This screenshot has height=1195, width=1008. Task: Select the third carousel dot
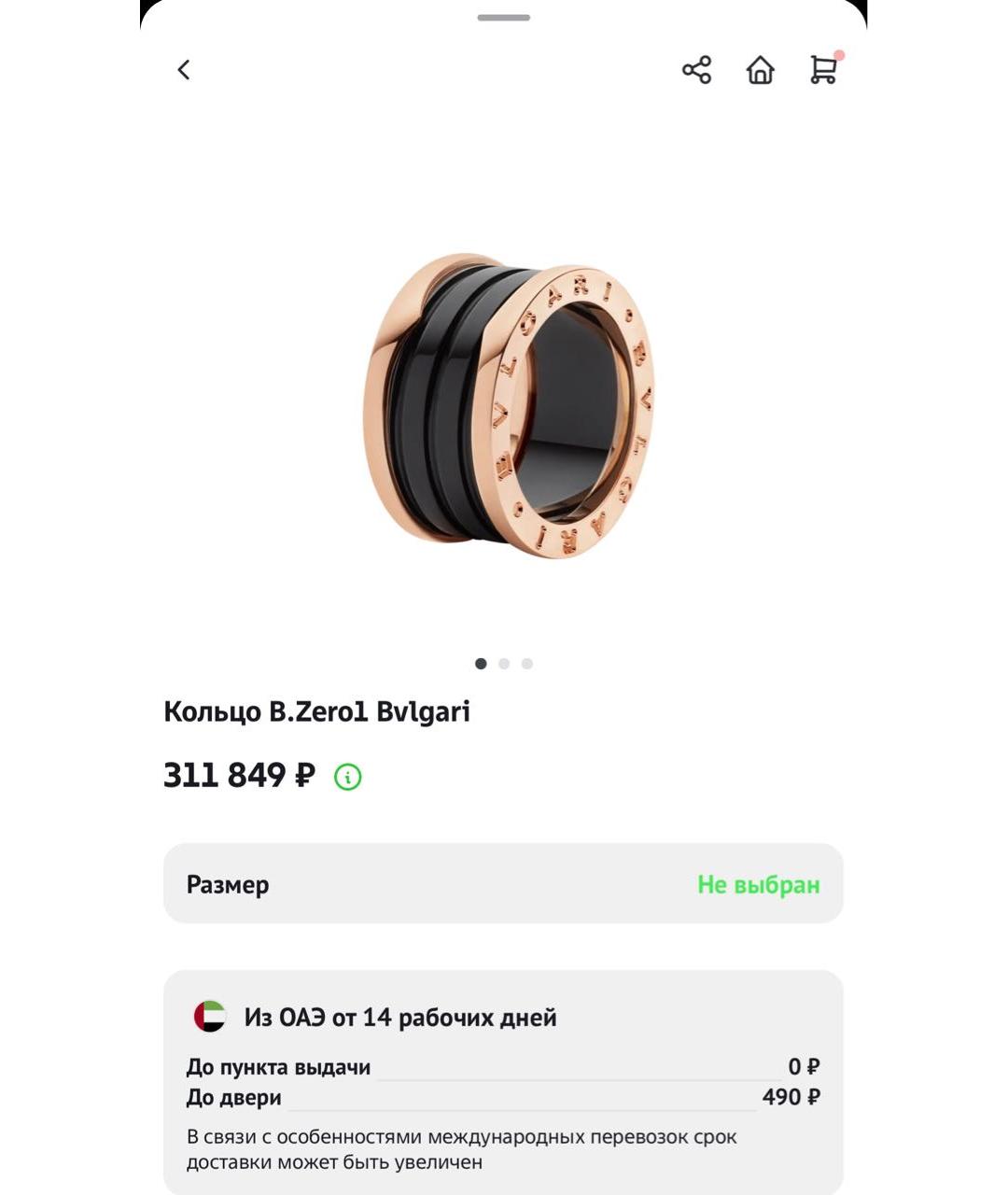pyautogui.click(x=527, y=664)
